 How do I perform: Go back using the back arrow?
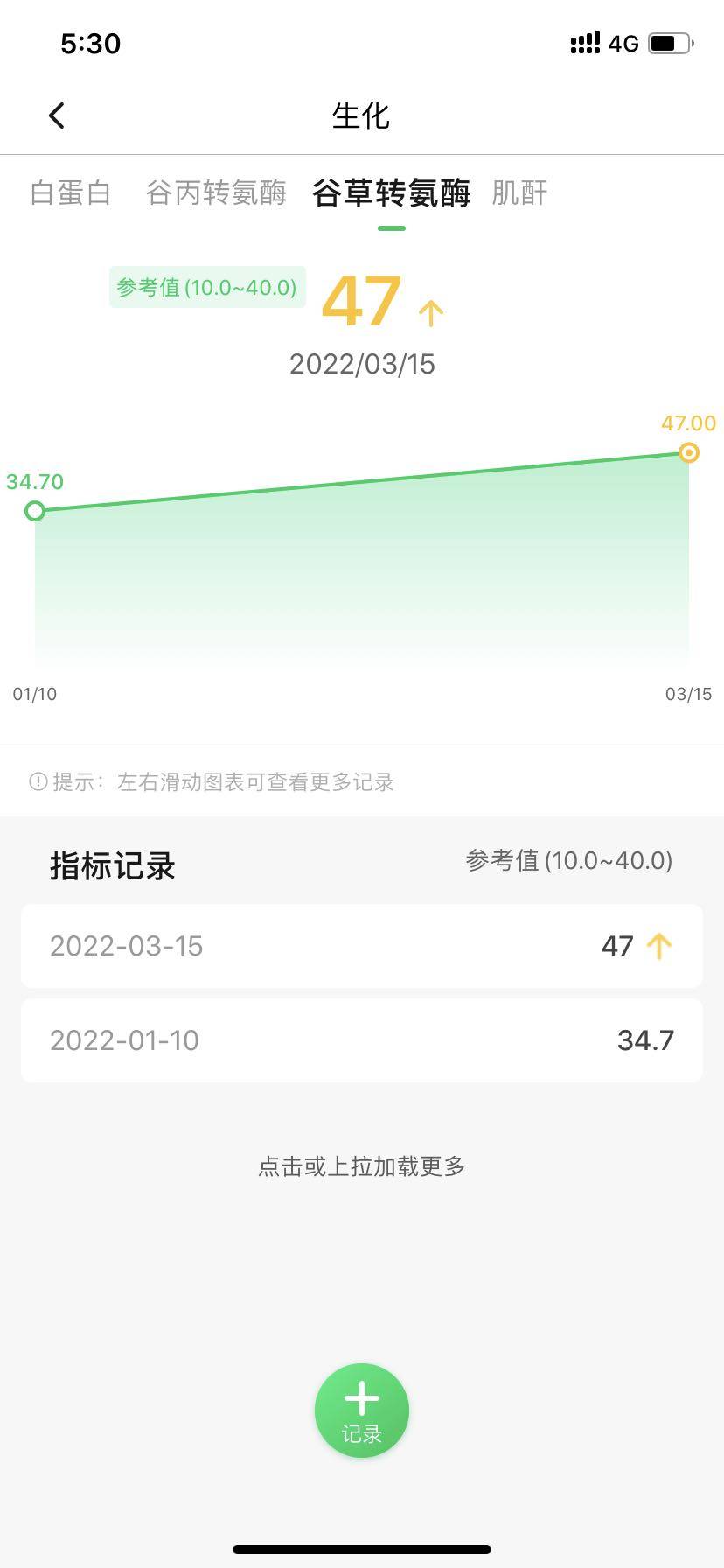57,115
